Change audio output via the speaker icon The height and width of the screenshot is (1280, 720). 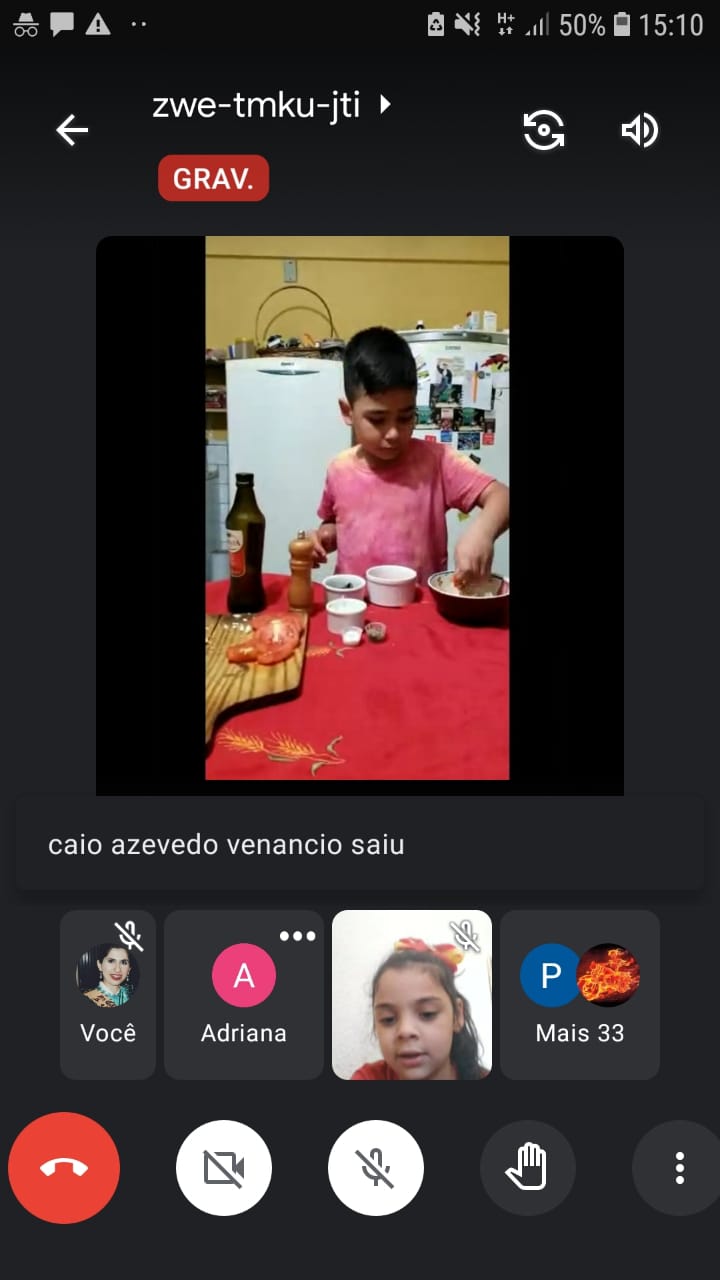[640, 130]
